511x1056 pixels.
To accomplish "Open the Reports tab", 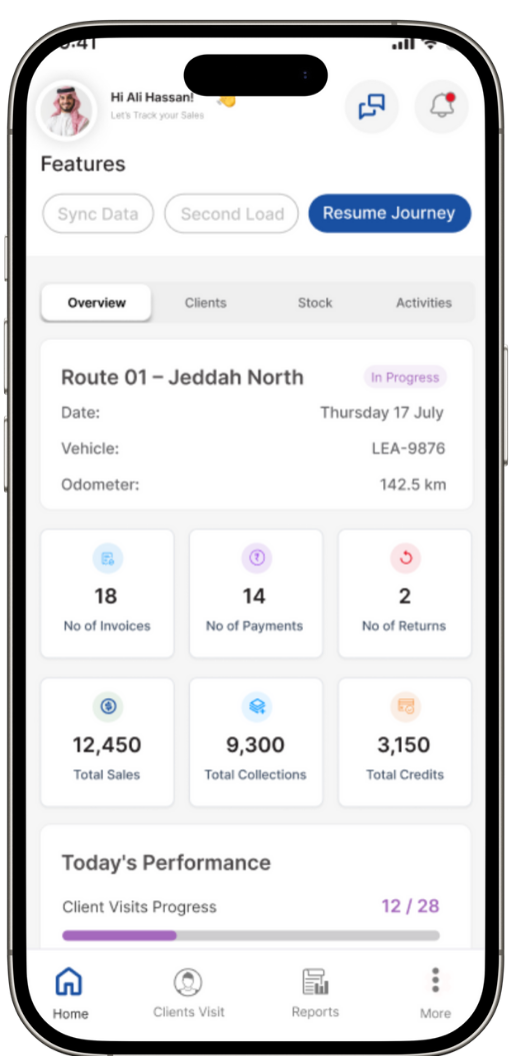I will (x=315, y=993).
